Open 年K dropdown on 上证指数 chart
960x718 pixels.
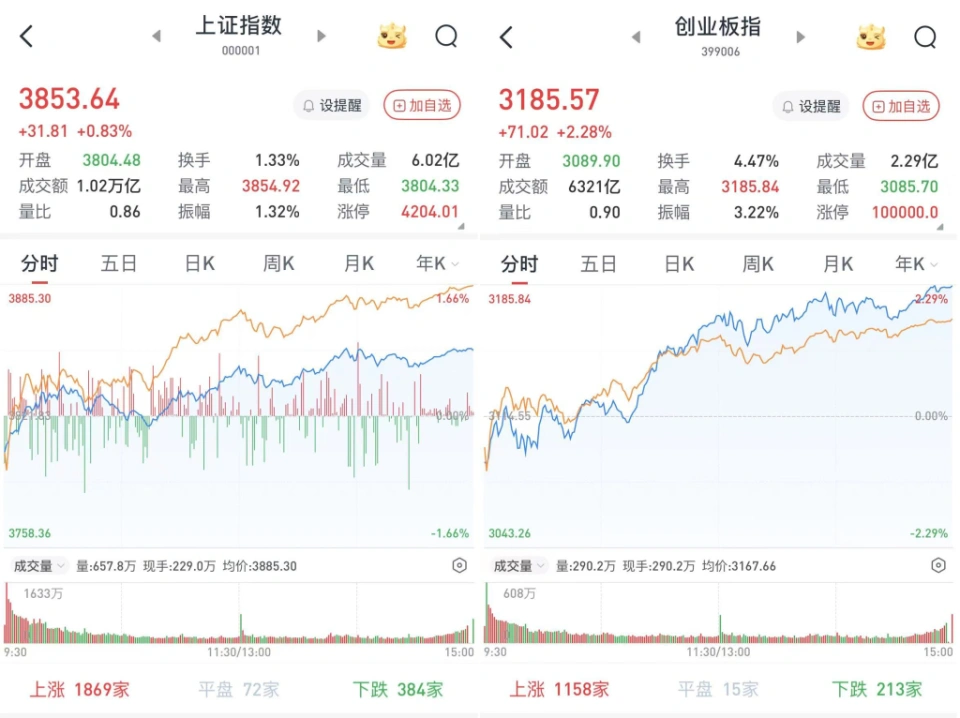(x=438, y=264)
